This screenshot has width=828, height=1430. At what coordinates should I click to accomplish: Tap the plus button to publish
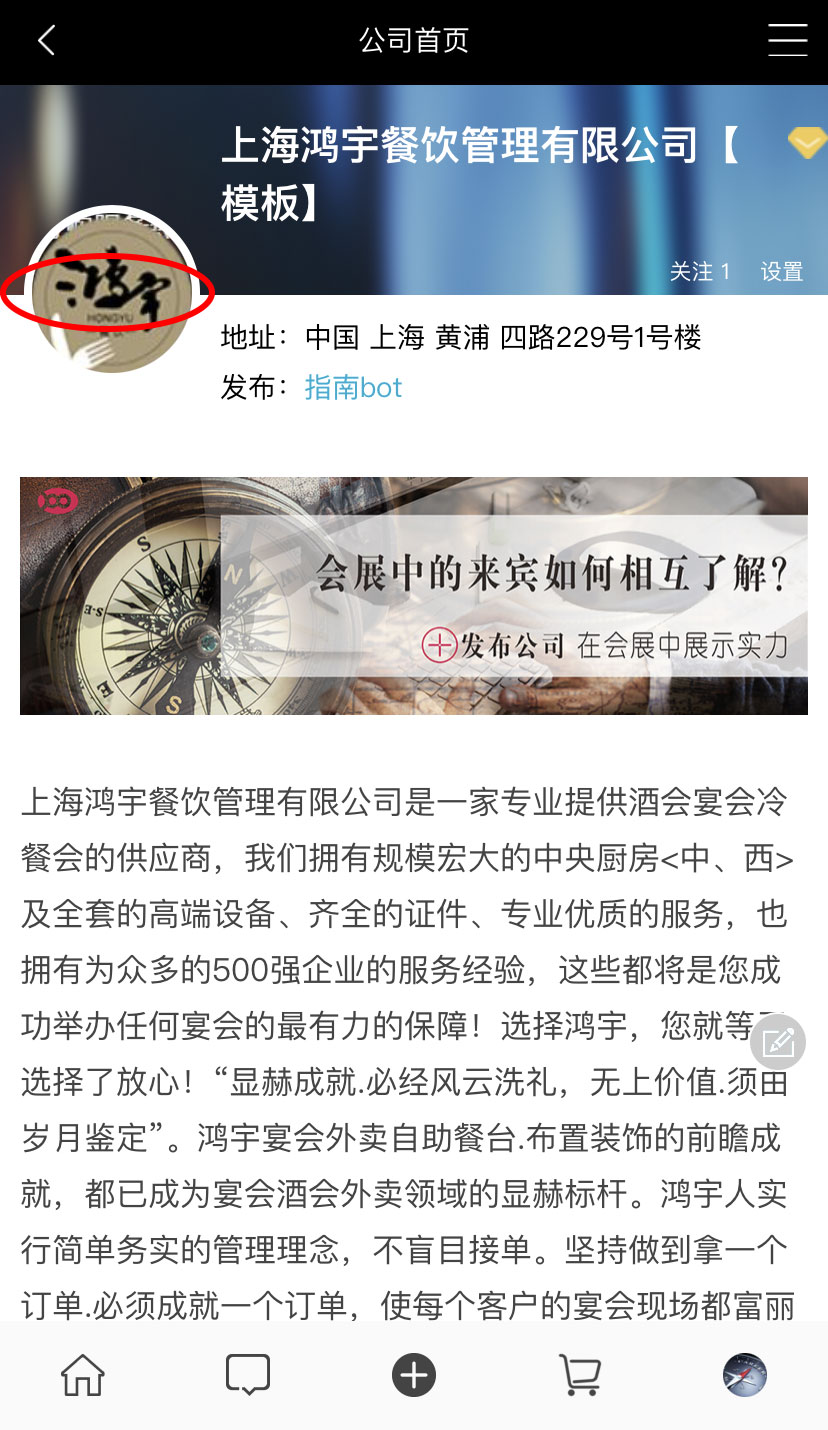414,1376
